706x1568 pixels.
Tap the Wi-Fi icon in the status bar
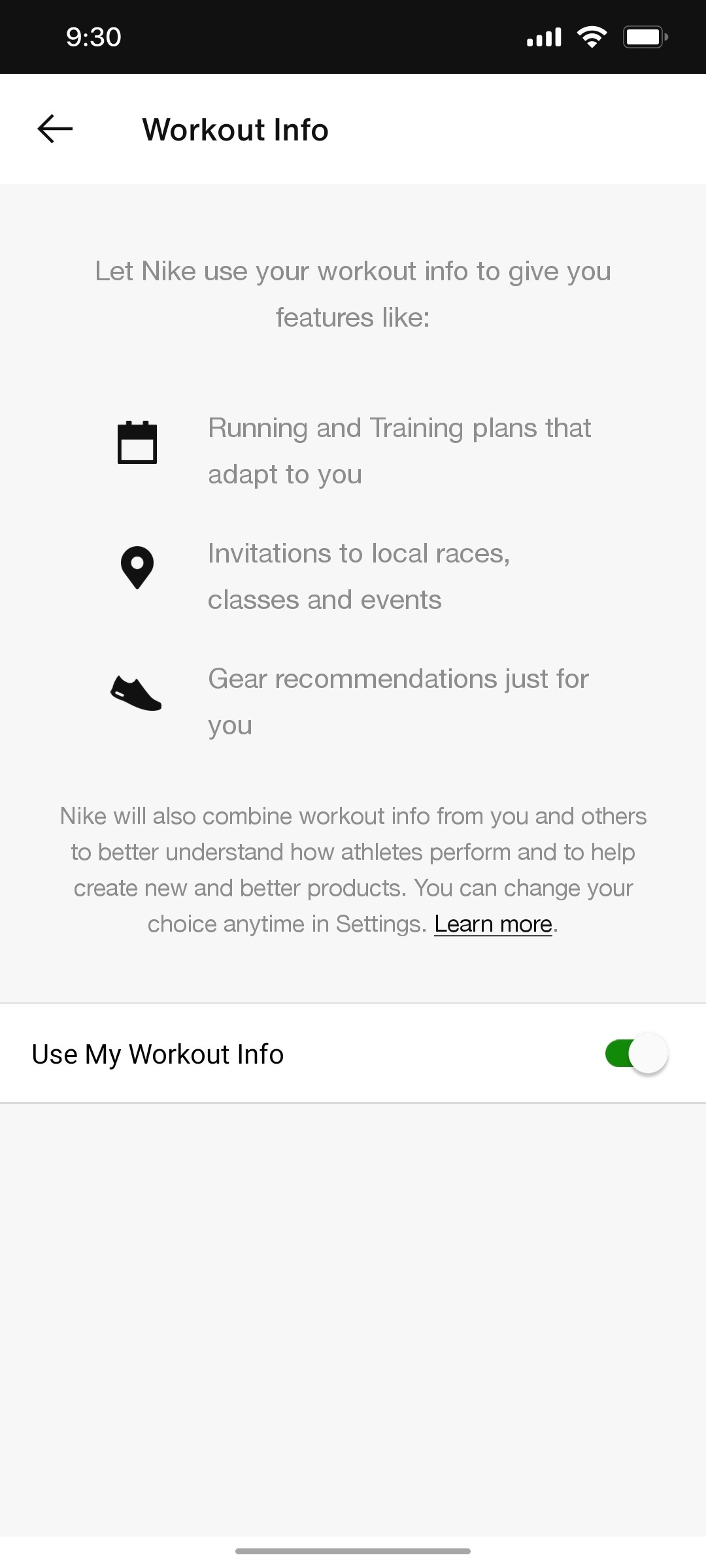pyautogui.click(x=592, y=36)
